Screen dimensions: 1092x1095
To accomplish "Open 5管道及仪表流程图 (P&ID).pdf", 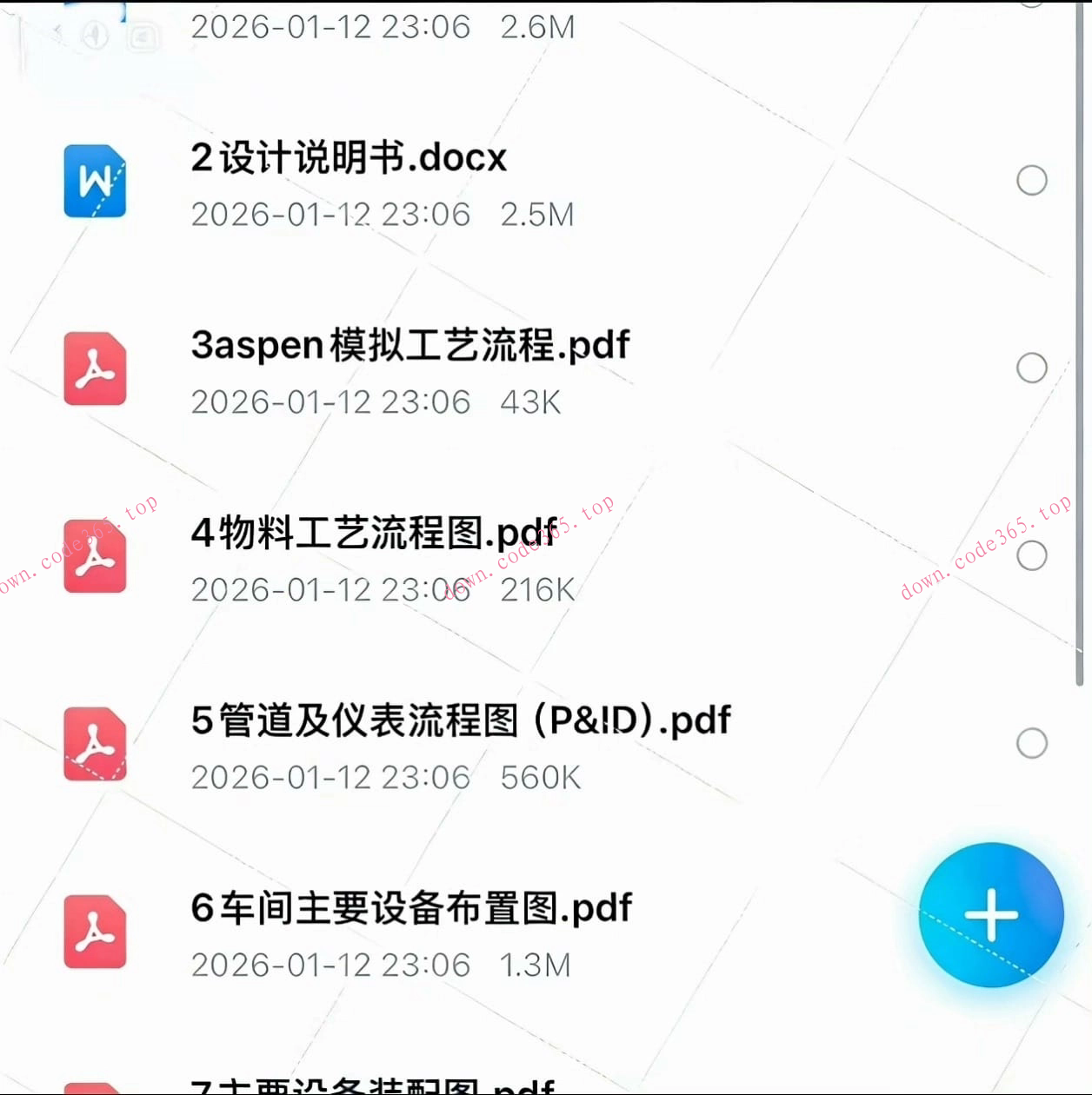I will click(461, 720).
